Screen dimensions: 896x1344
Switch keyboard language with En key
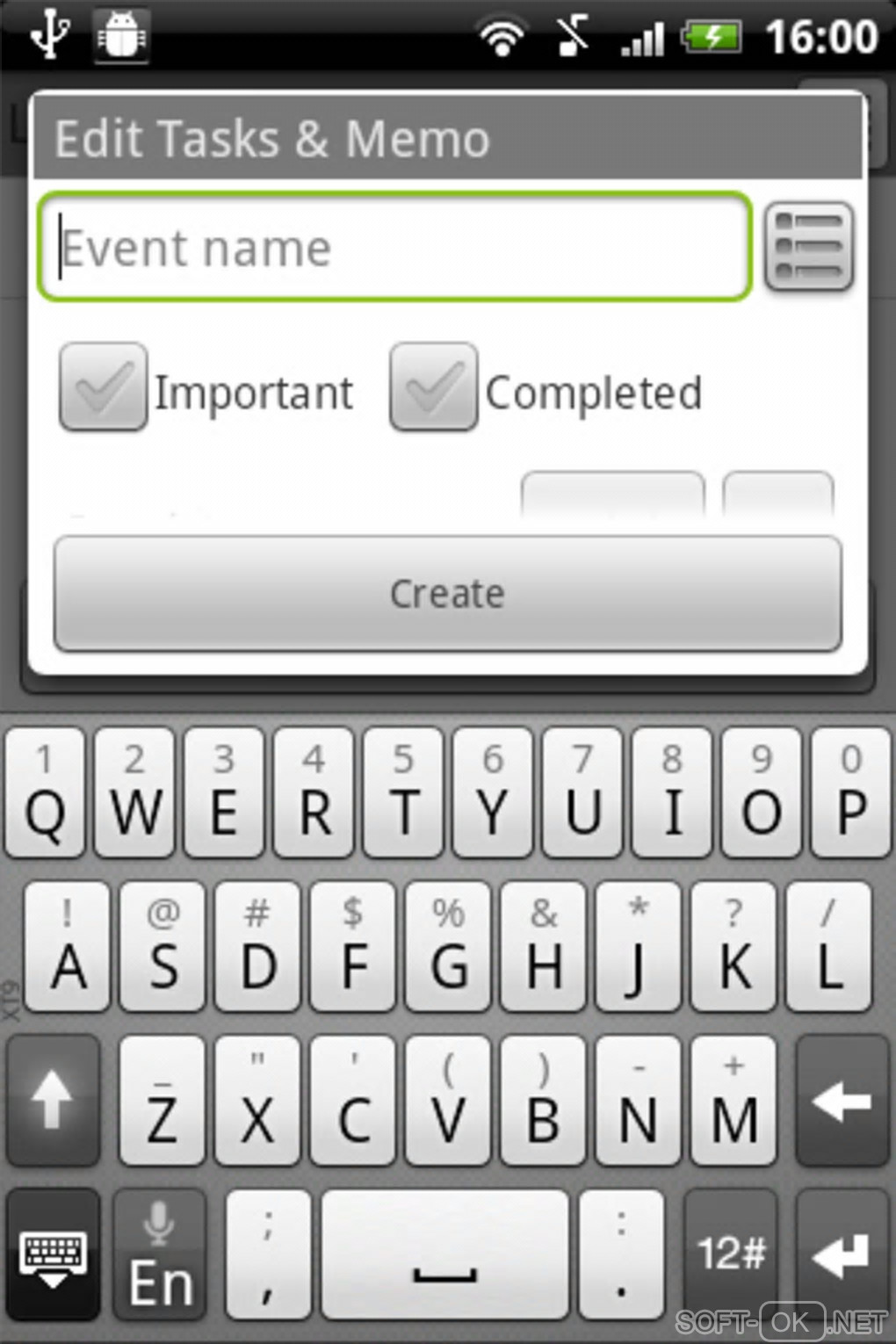[x=160, y=1254]
